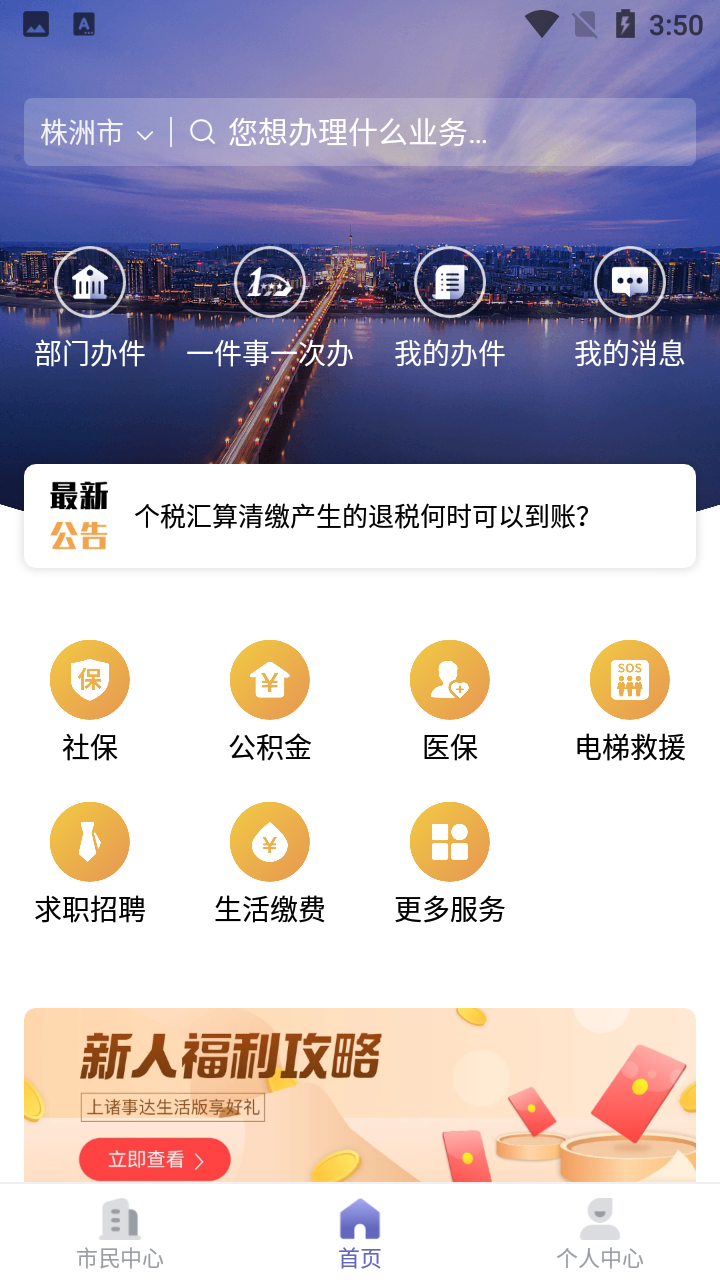Open the 新人福利攻略 promotional banner
The width and height of the screenshot is (720, 1280).
click(360, 1095)
